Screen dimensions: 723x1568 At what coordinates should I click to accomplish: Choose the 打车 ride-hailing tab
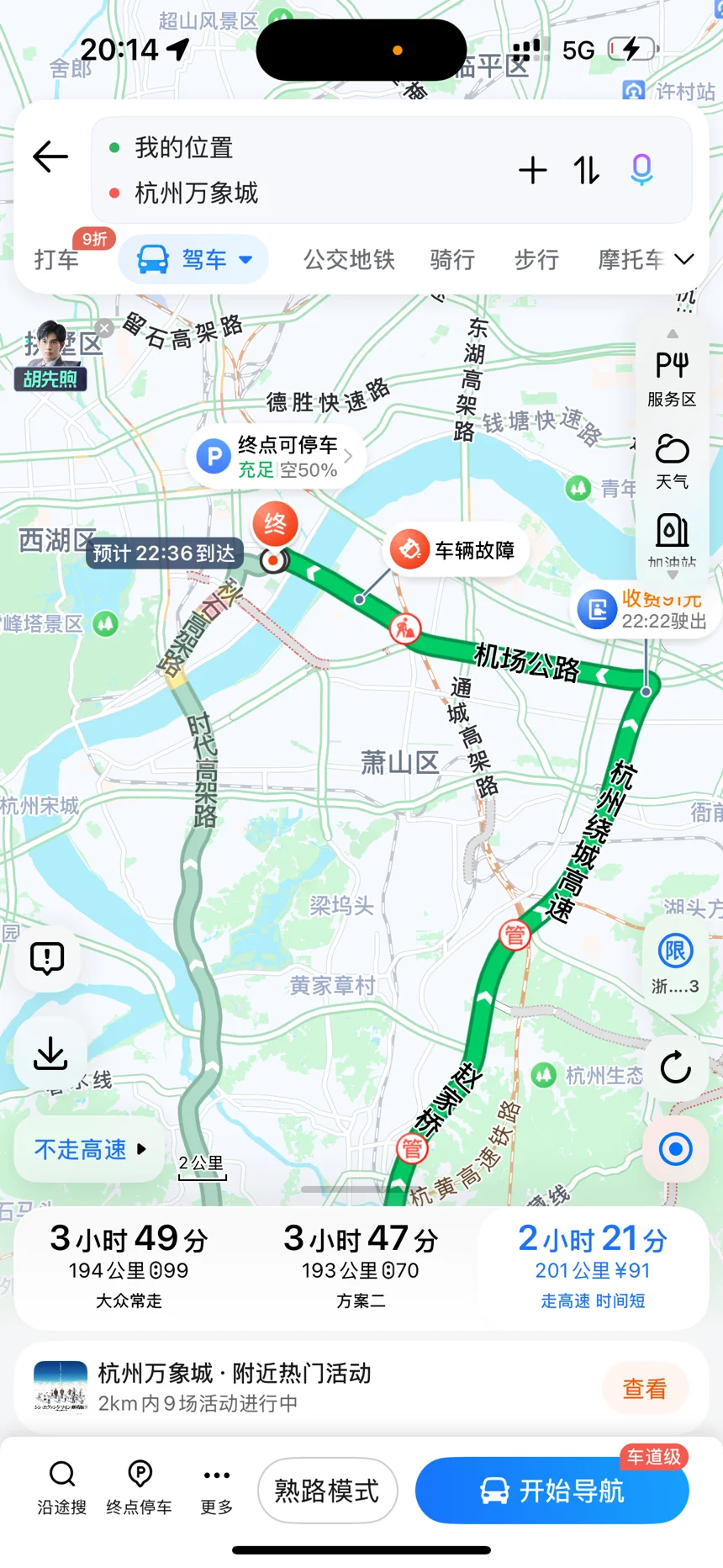coord(57,260)
